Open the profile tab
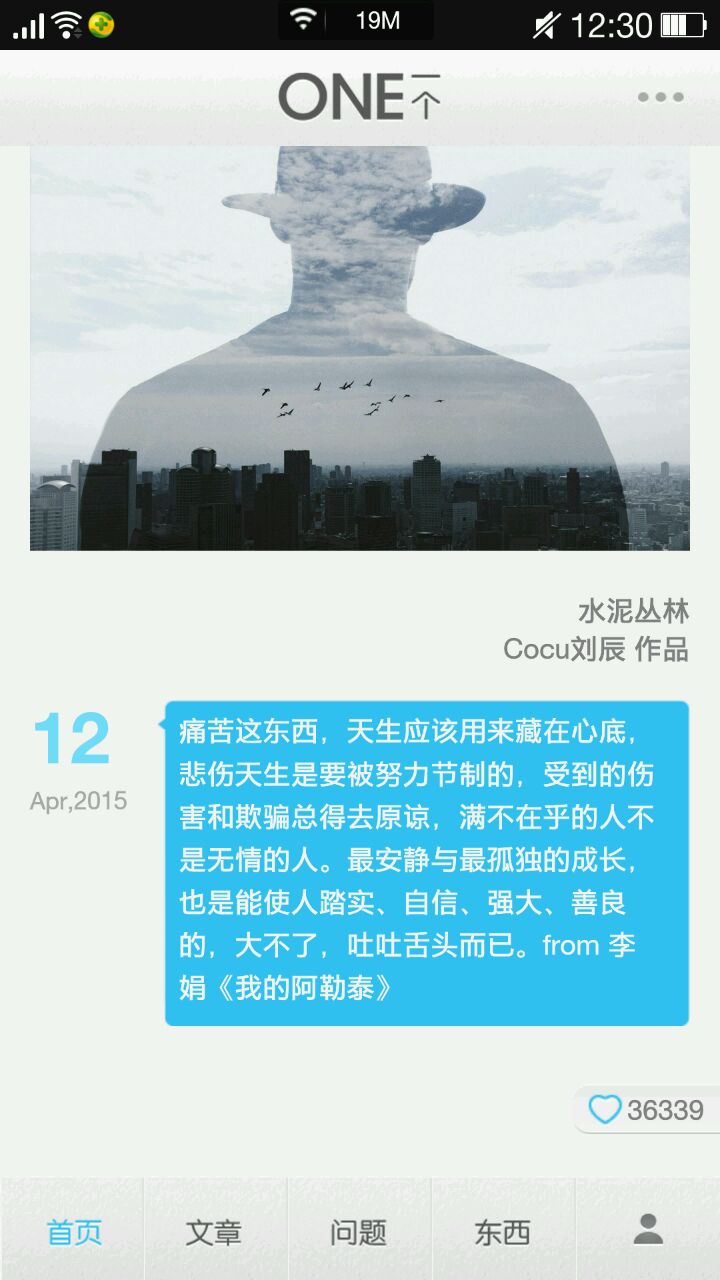Image resolution: width=720 pixels, height=1280 pixels. (x=648, y=1230)
